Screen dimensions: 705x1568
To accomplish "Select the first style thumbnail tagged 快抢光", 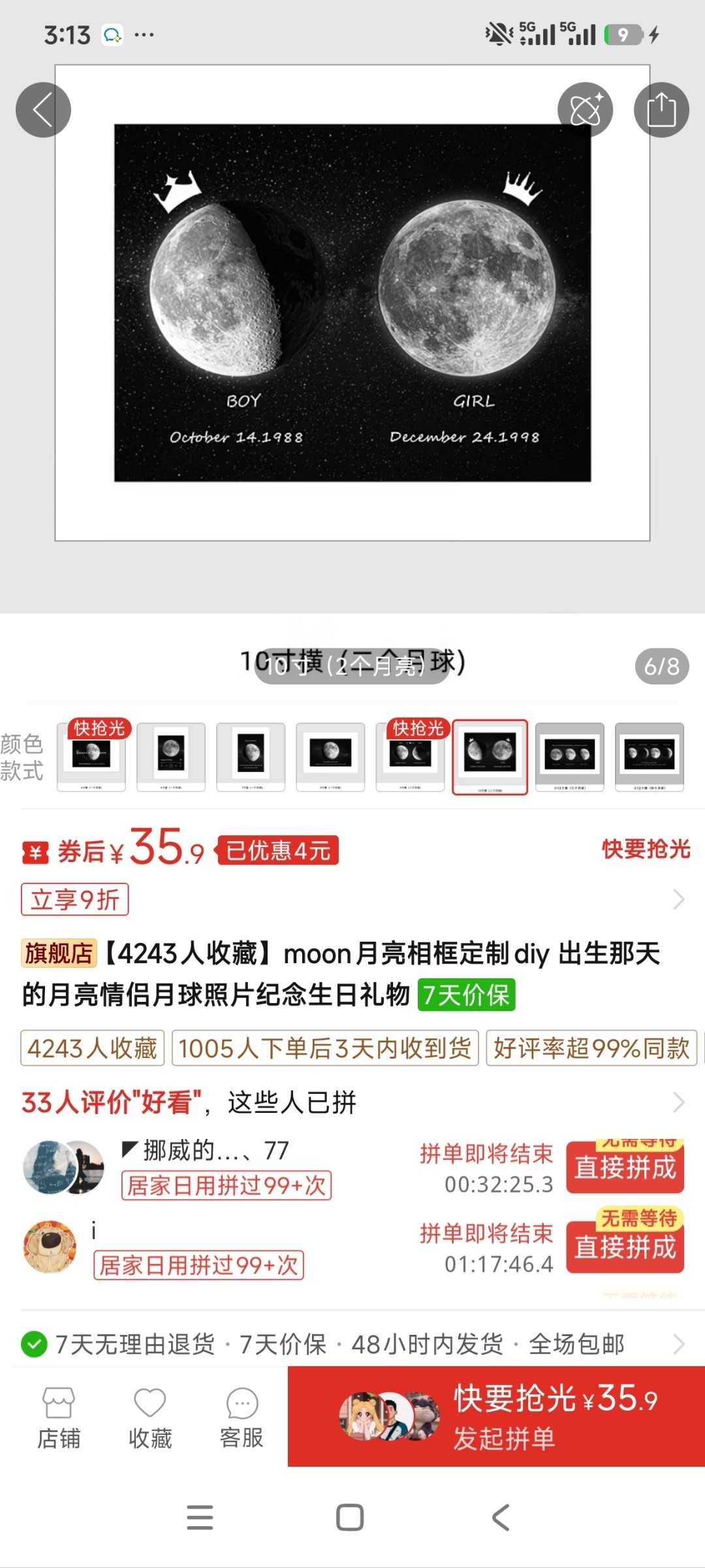I will click(x=91, y=757).
